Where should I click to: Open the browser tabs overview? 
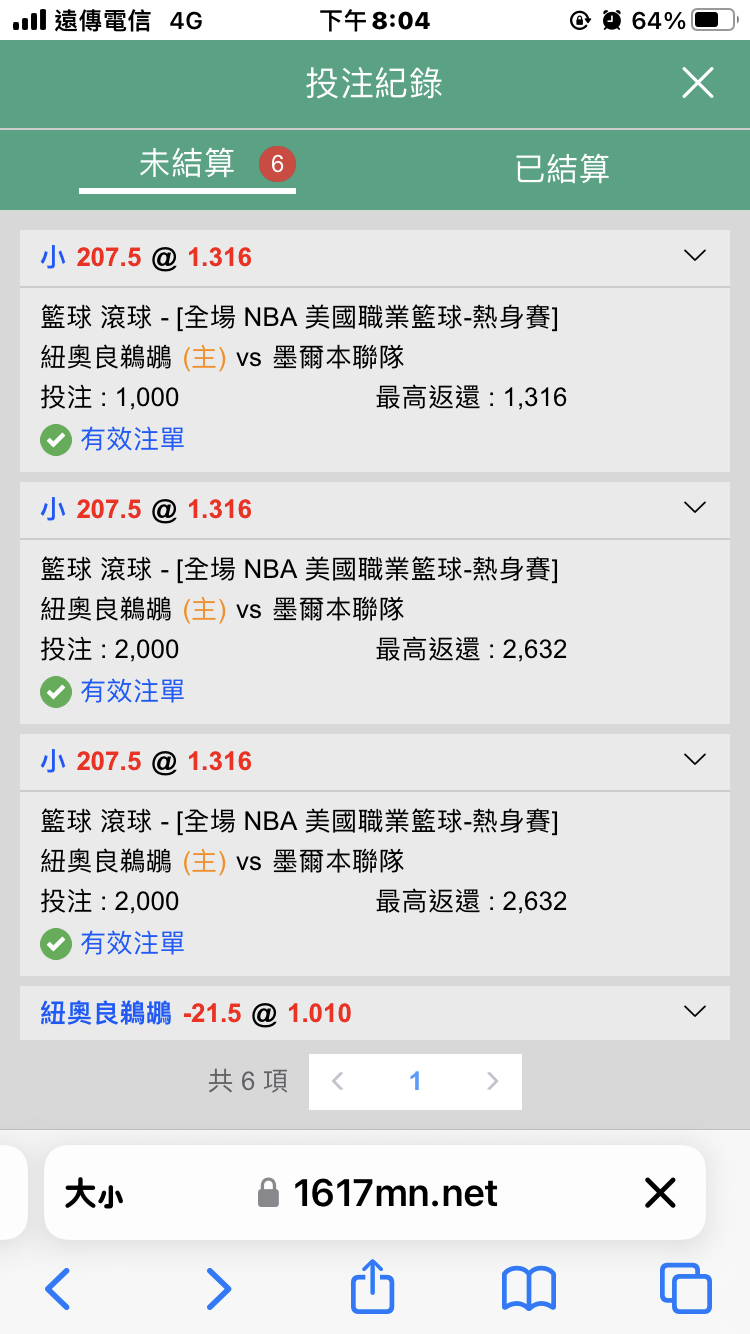(685, 1287)
